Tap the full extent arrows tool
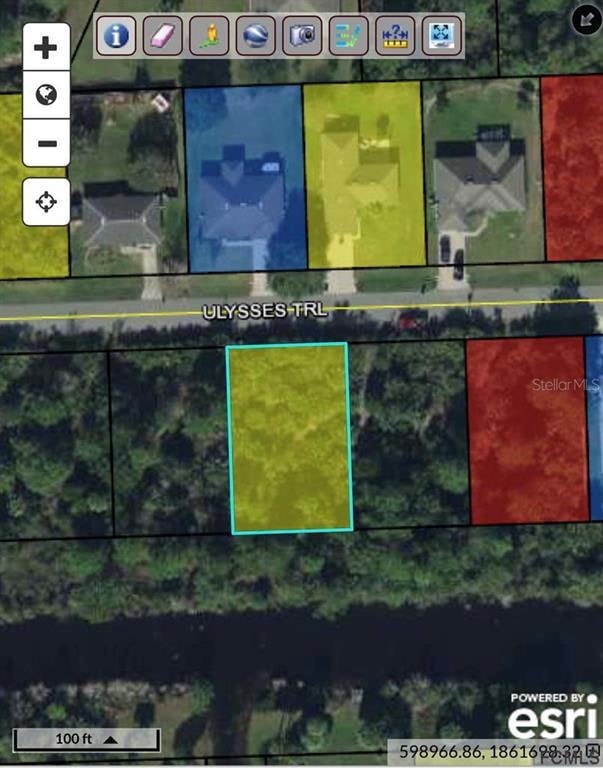Viewport: 603px width, 768px height. (x=441, y=36)
